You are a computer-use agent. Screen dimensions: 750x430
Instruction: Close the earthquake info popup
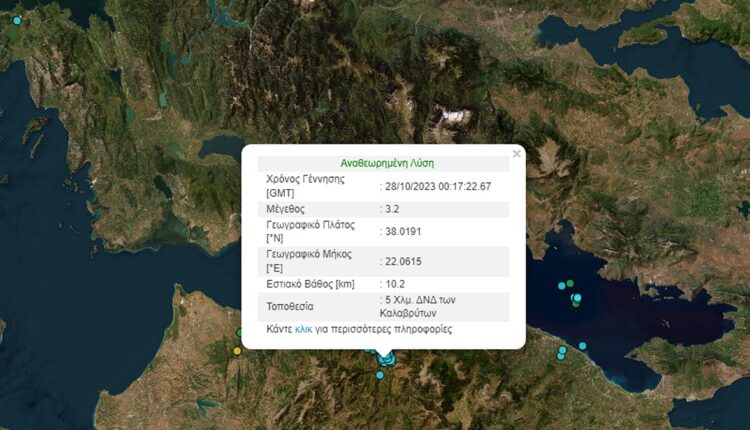click(x=516, y=154)
